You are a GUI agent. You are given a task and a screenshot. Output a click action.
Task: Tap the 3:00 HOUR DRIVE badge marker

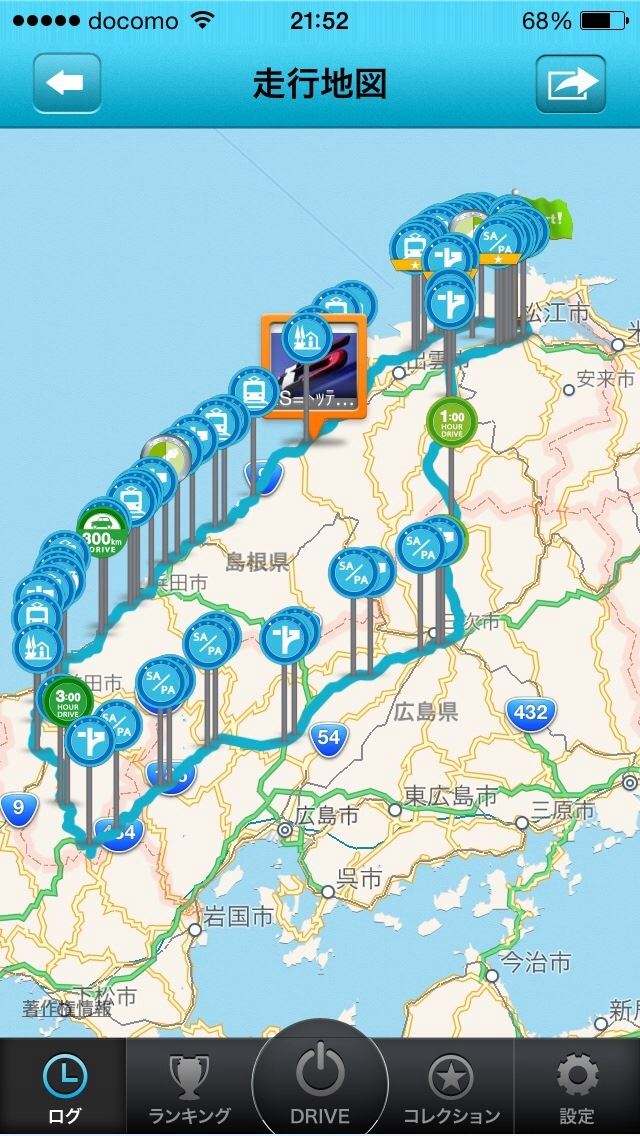click(67, 702)
